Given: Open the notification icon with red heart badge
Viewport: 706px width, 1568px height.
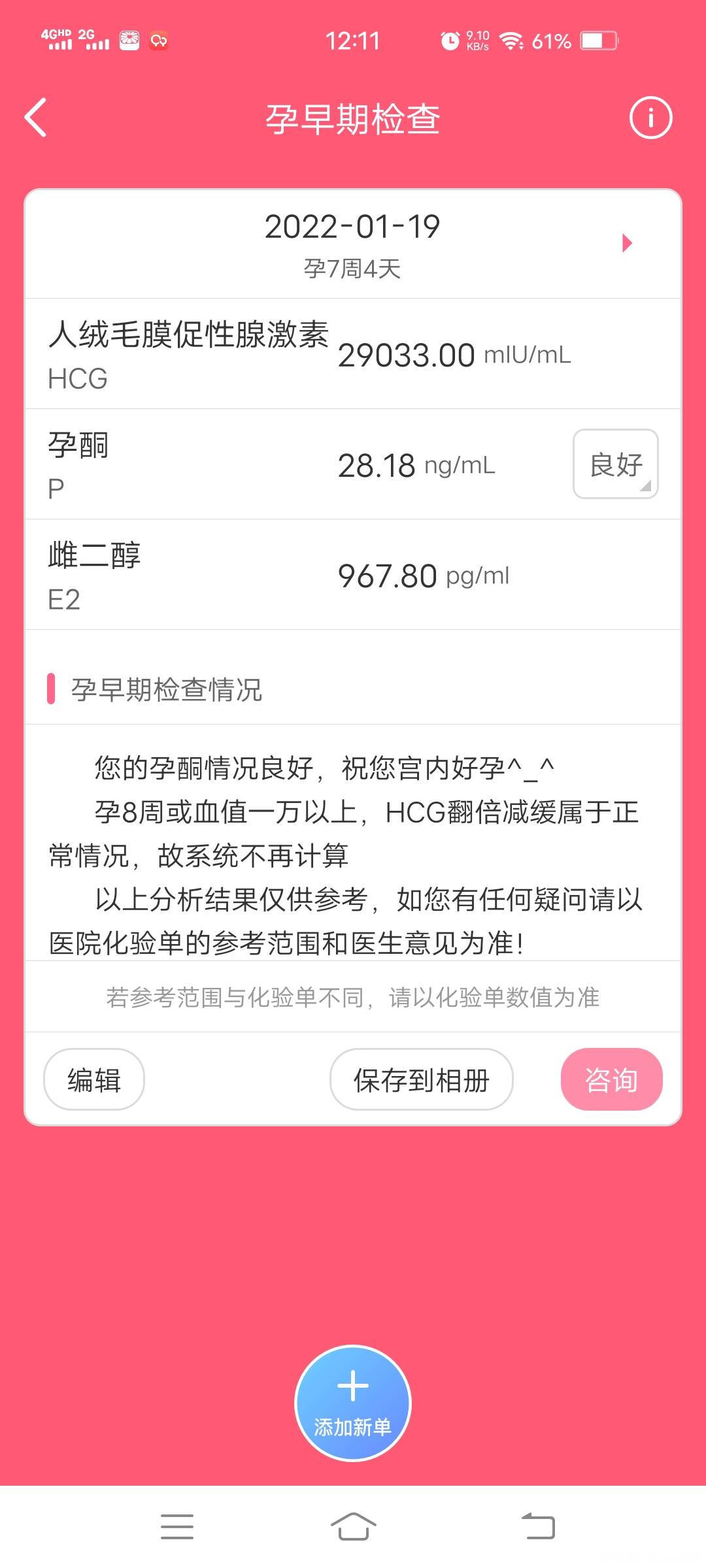Looking at the screenshot, I should [159, 41].
